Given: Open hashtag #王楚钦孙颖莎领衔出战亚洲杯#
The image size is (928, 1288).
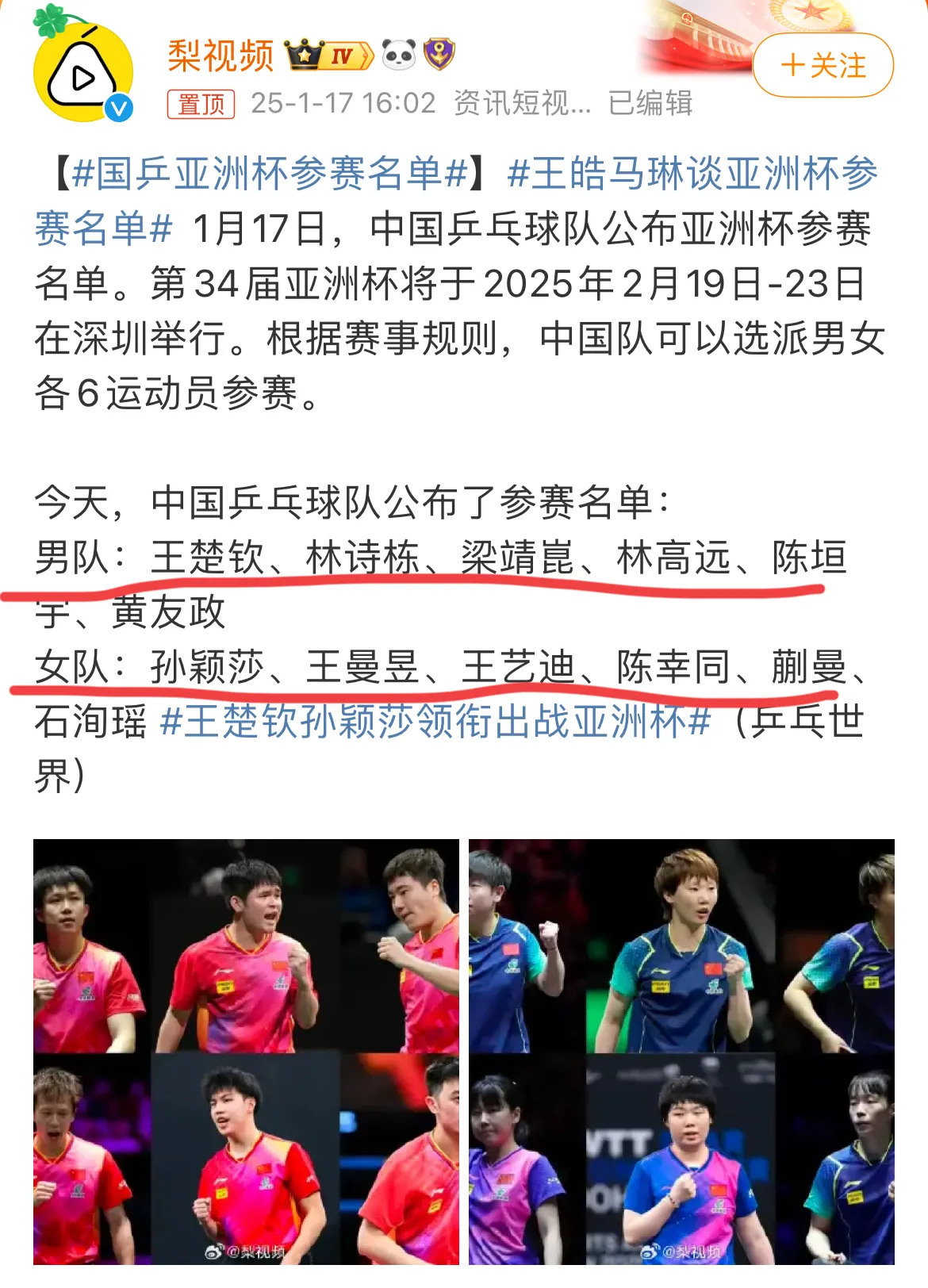Looking at the screenshot, I should pos(435,723).
